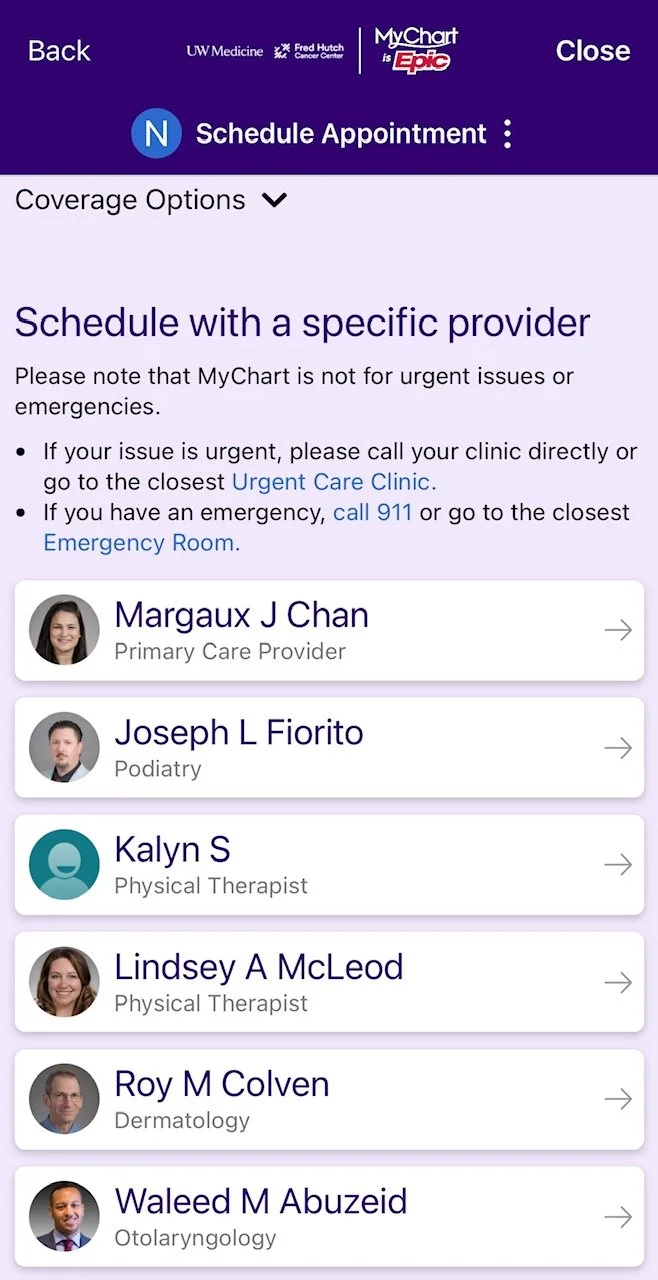
Task: Open the Emergency Room link
Action: 141,543
